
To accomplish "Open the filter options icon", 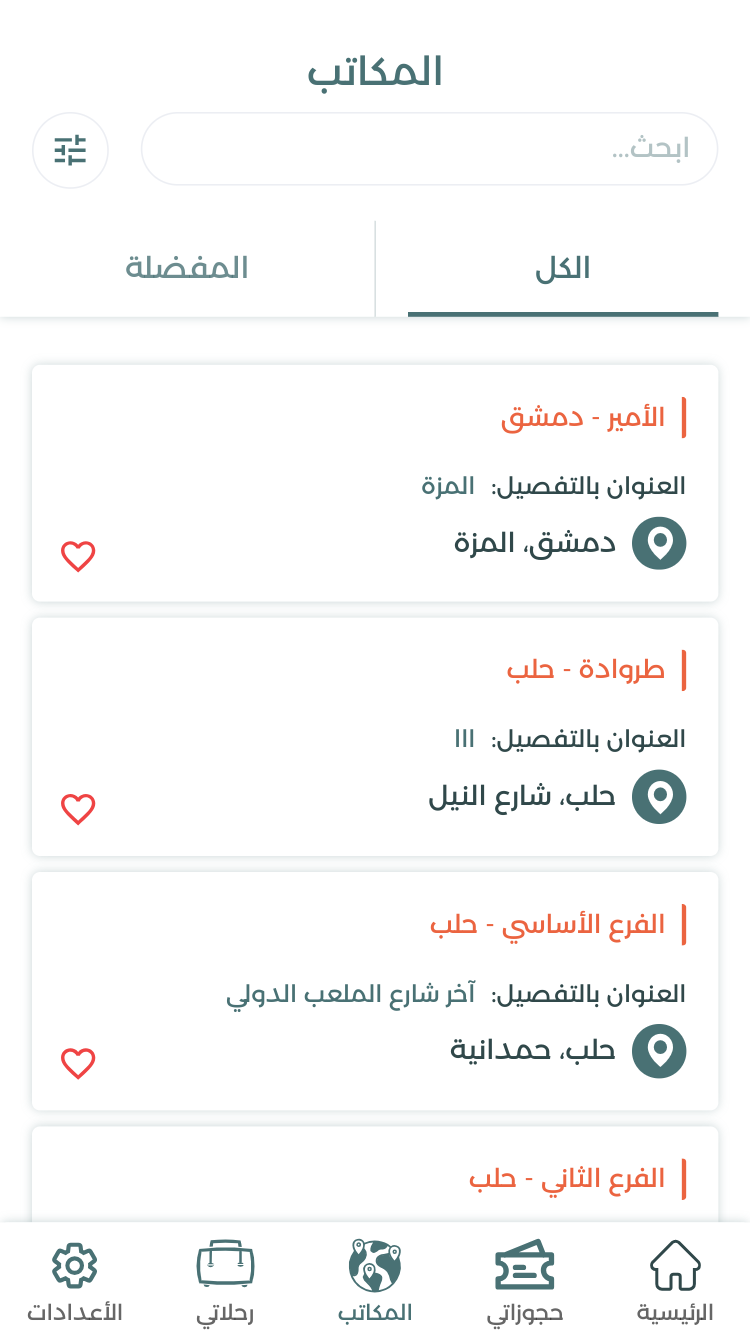I will point(70,150).
